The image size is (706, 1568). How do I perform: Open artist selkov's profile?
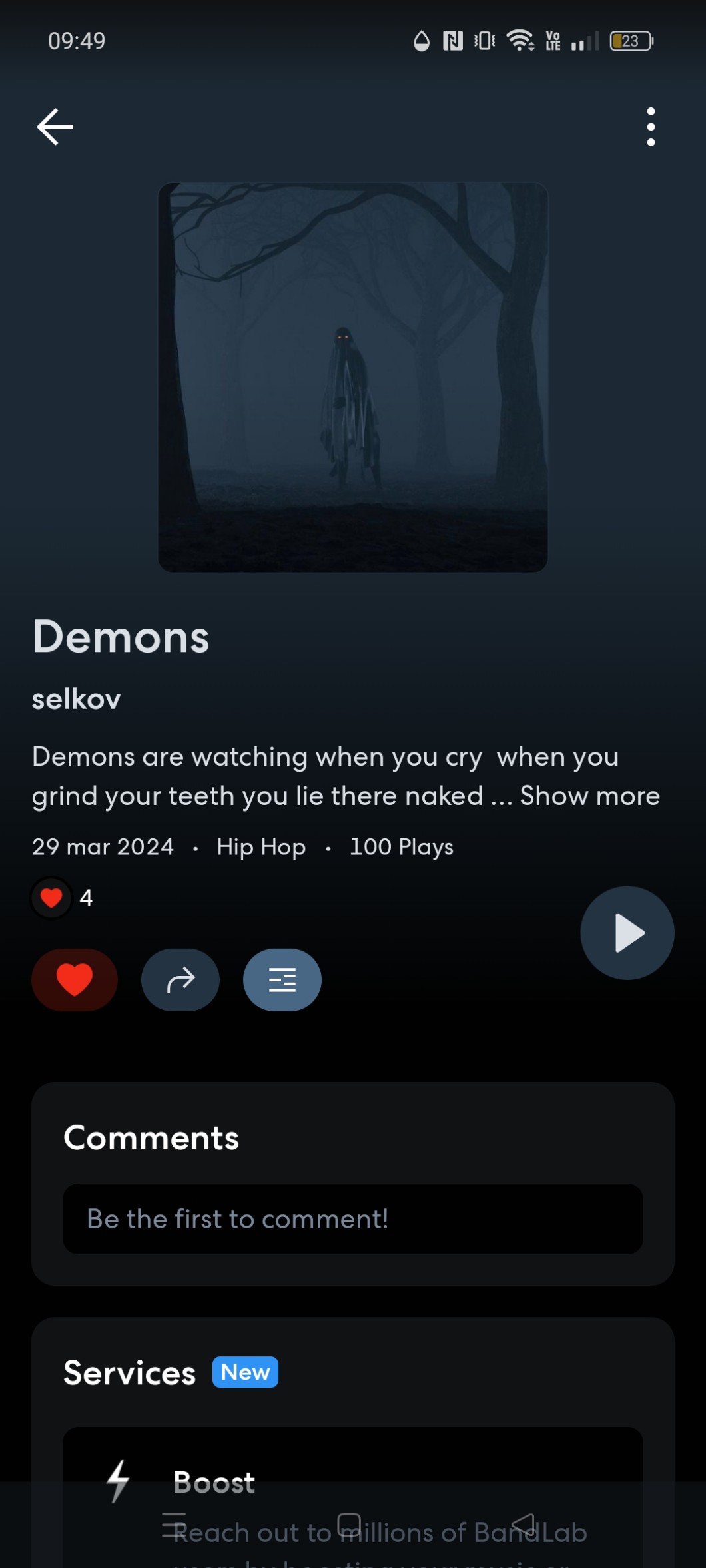(x=77, y=699)
